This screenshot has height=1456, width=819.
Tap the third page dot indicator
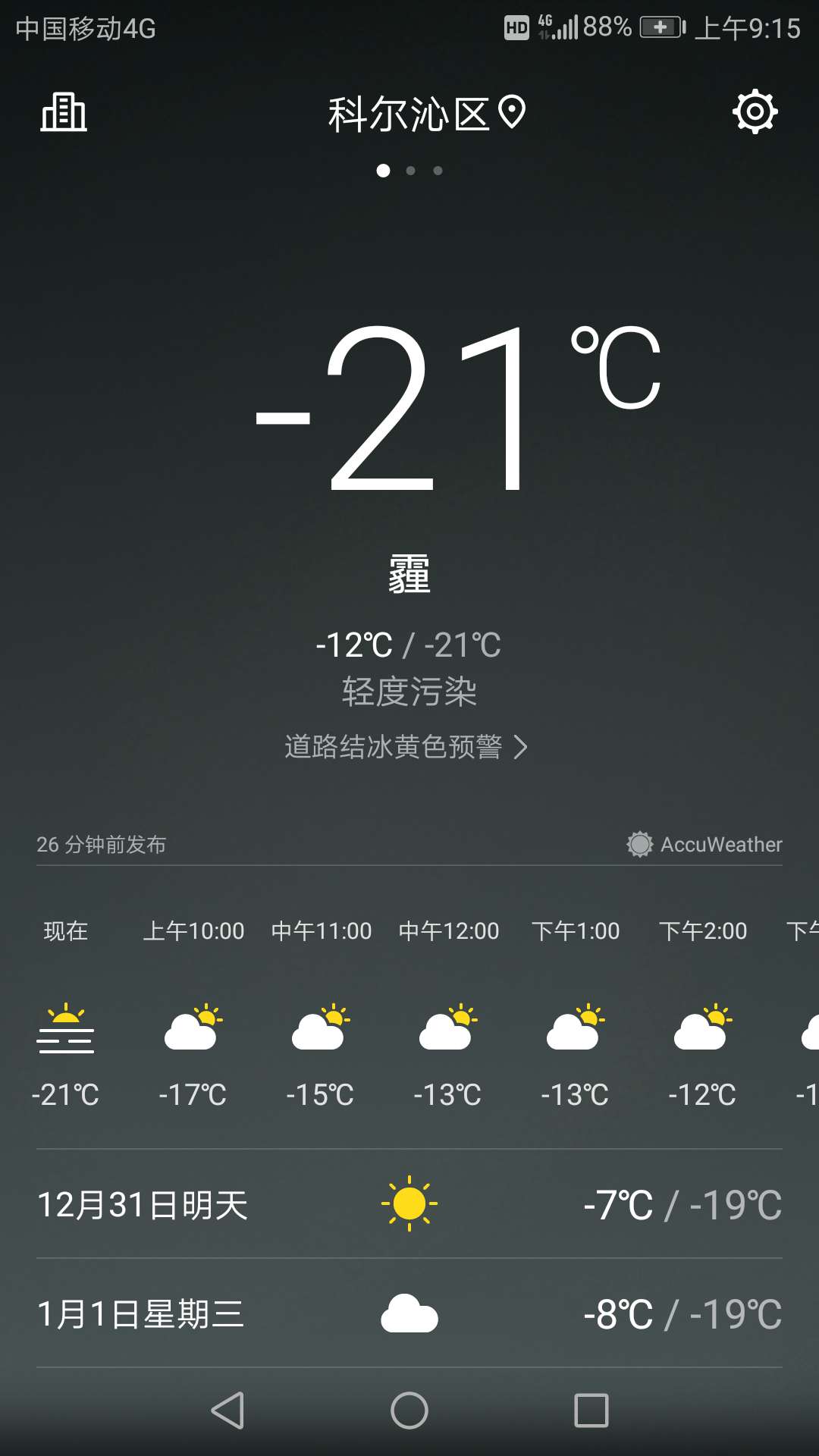pos(437,171)
